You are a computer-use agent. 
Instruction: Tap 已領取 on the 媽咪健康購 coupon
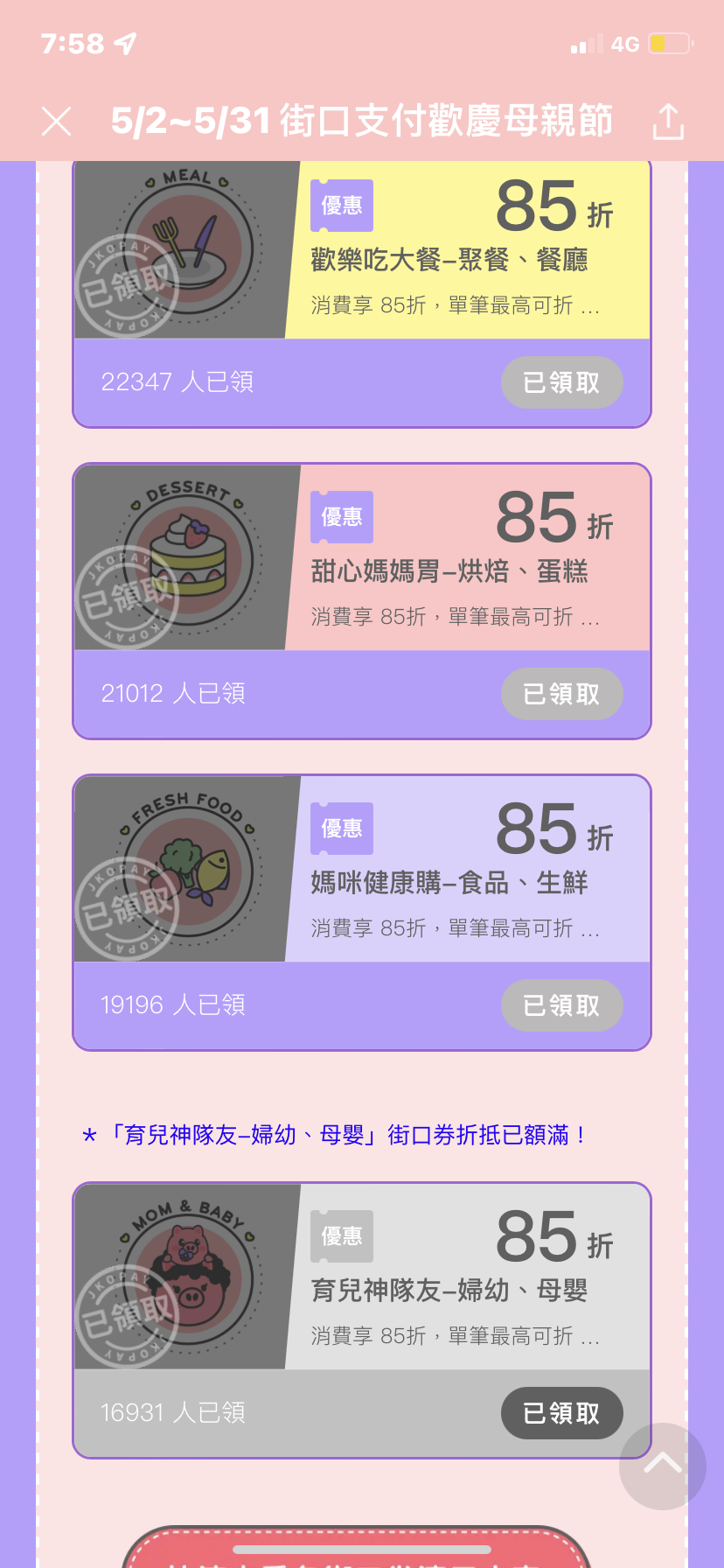561,1005
